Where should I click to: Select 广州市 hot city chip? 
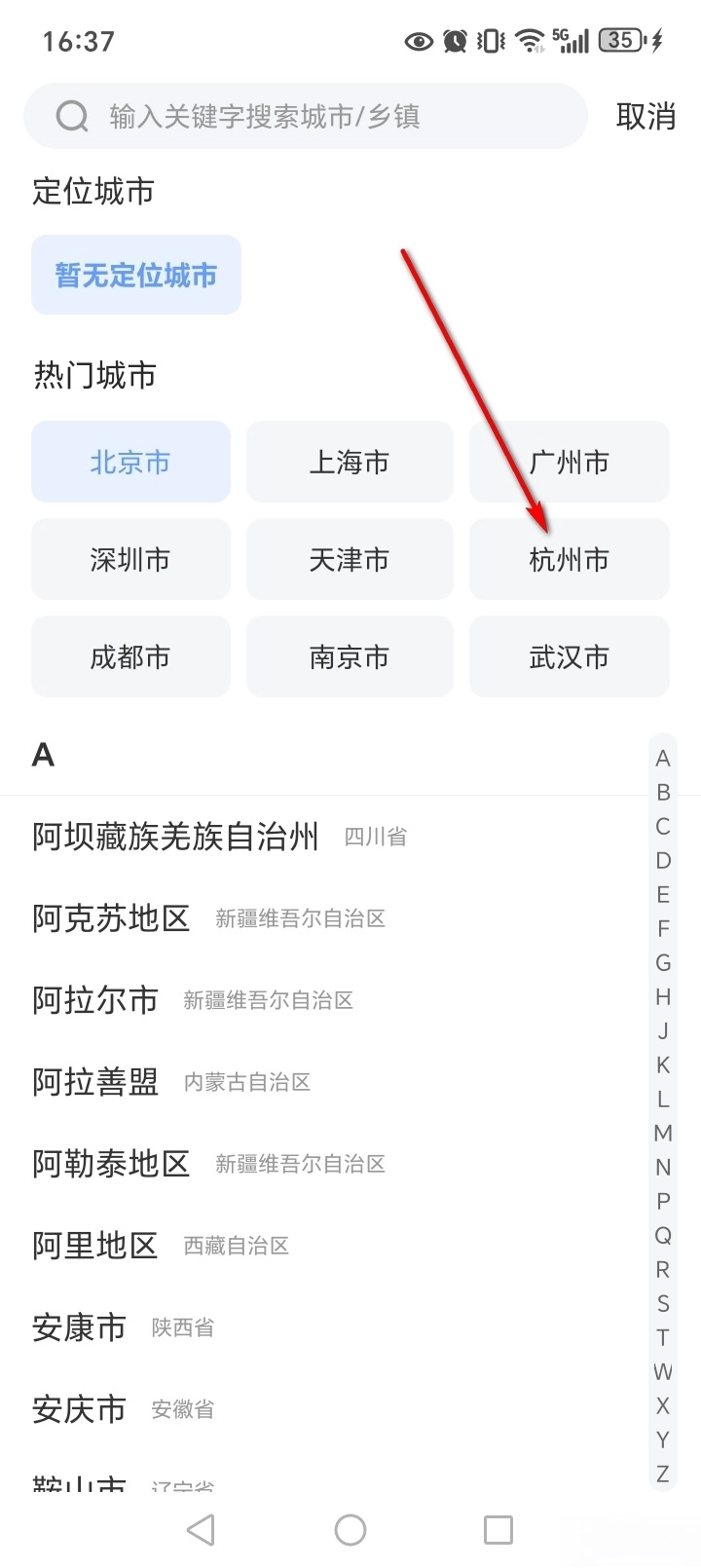(570, 462)
